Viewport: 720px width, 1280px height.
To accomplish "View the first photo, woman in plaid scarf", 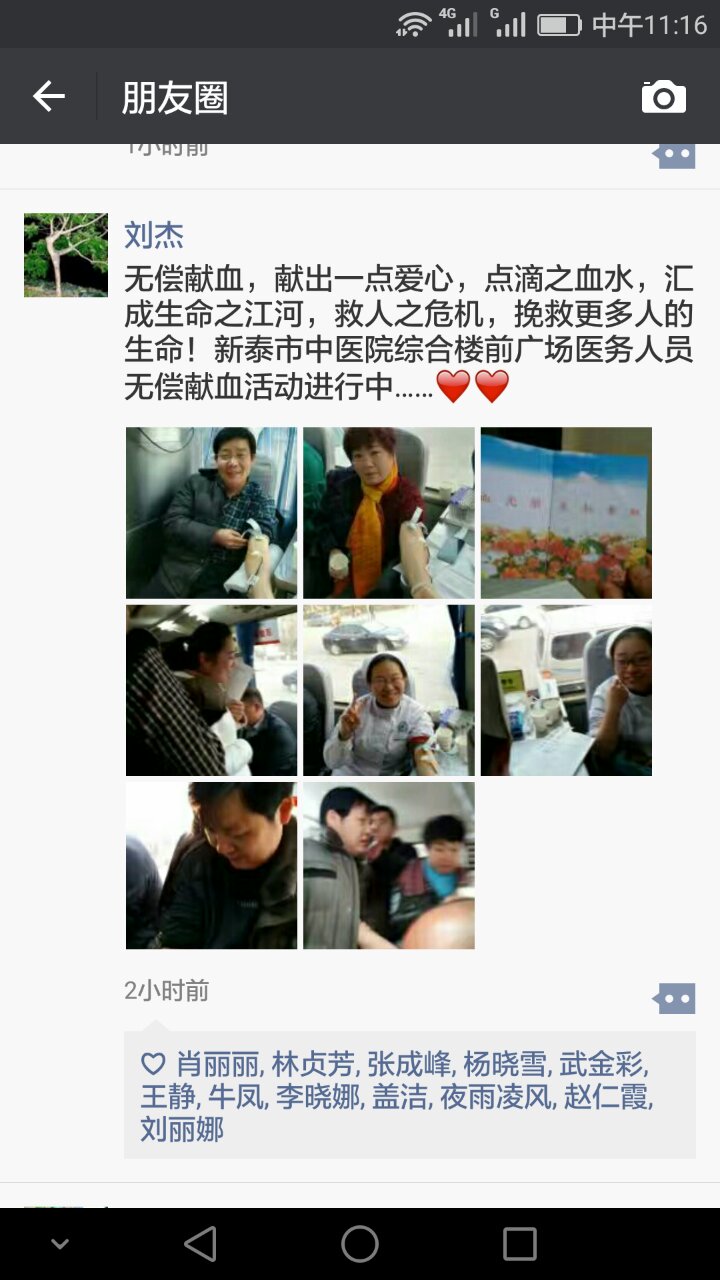I will pyautogui.click(x=211, y=513).
